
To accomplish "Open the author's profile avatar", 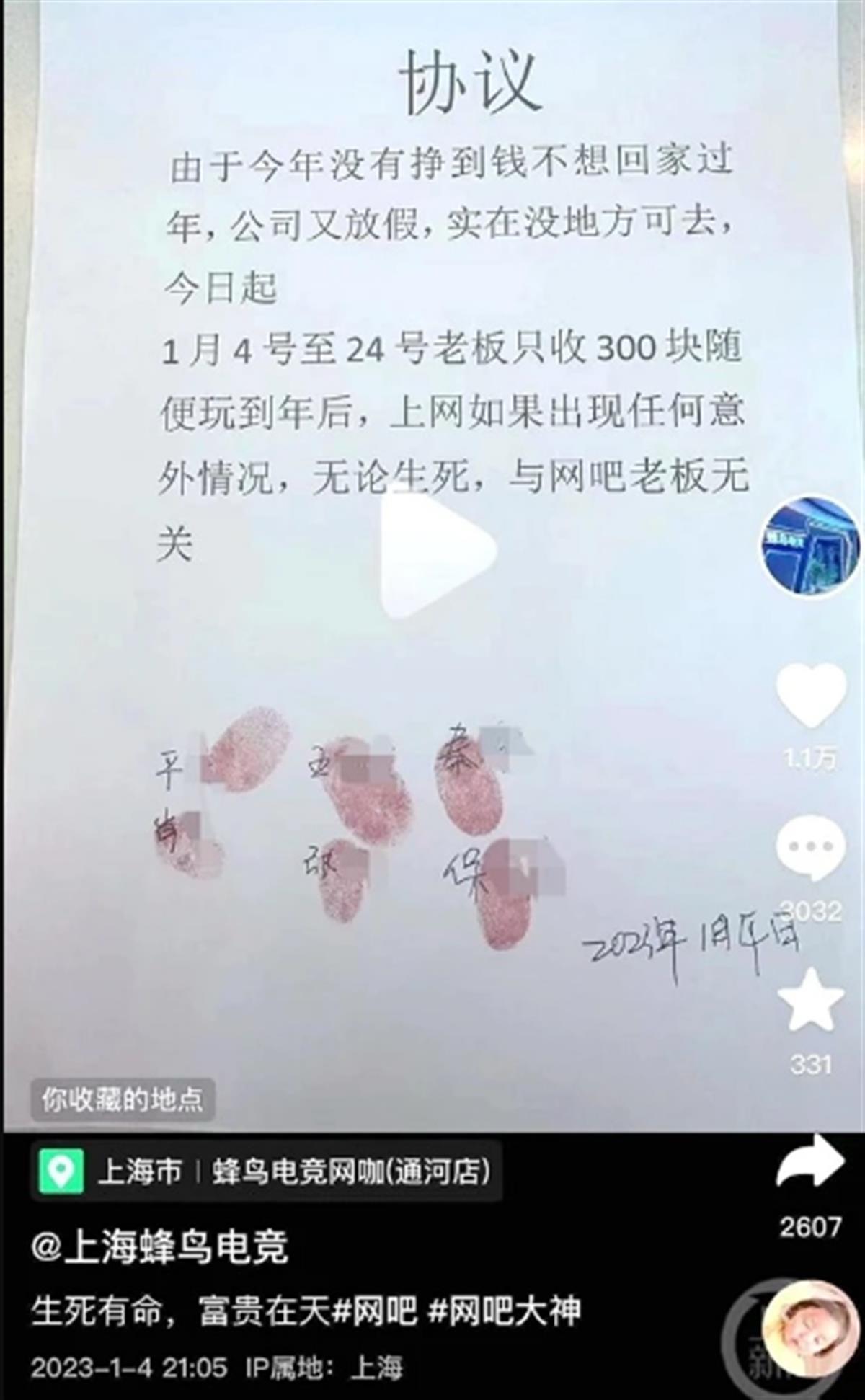I will pyautogui.click(x=811, y=546).
